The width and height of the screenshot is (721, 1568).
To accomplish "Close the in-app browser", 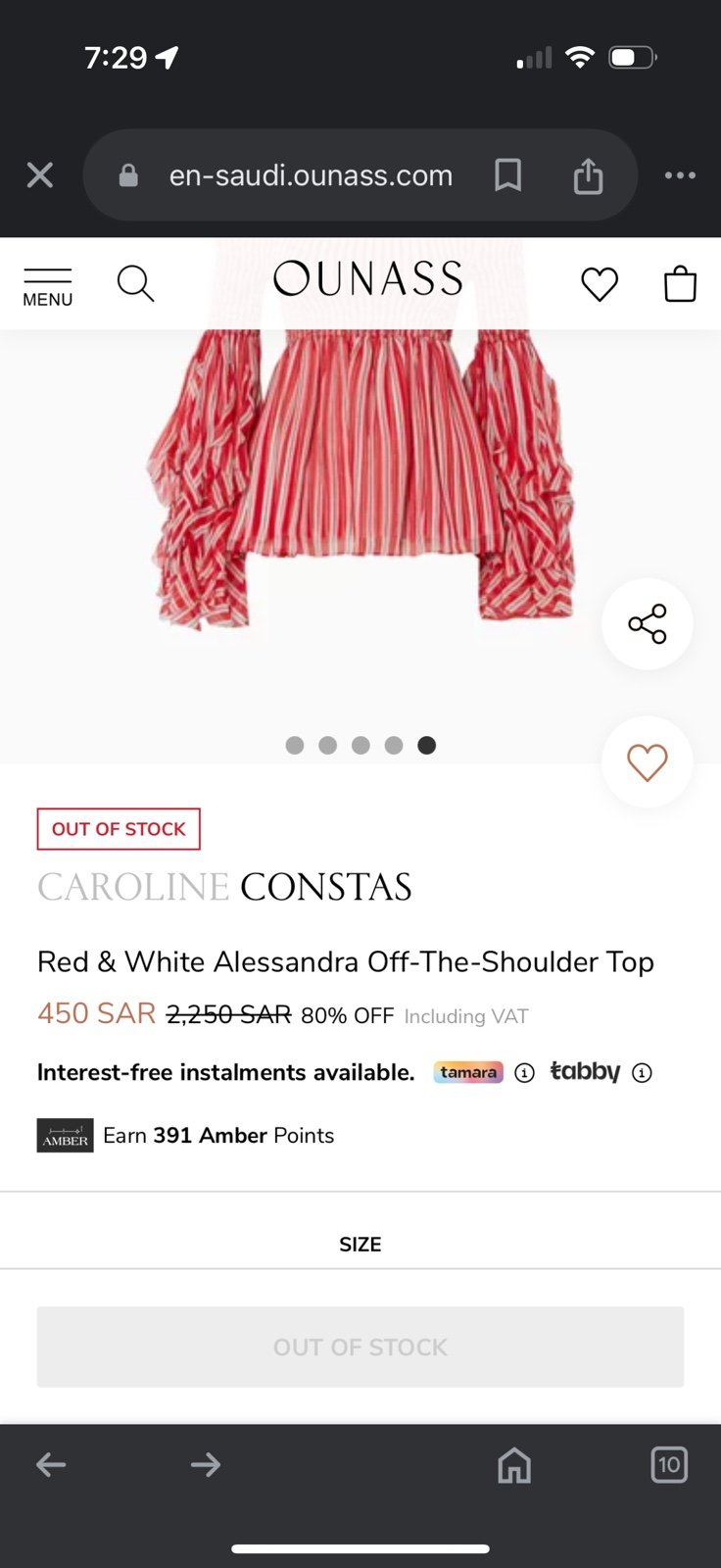I will [40, 175].
